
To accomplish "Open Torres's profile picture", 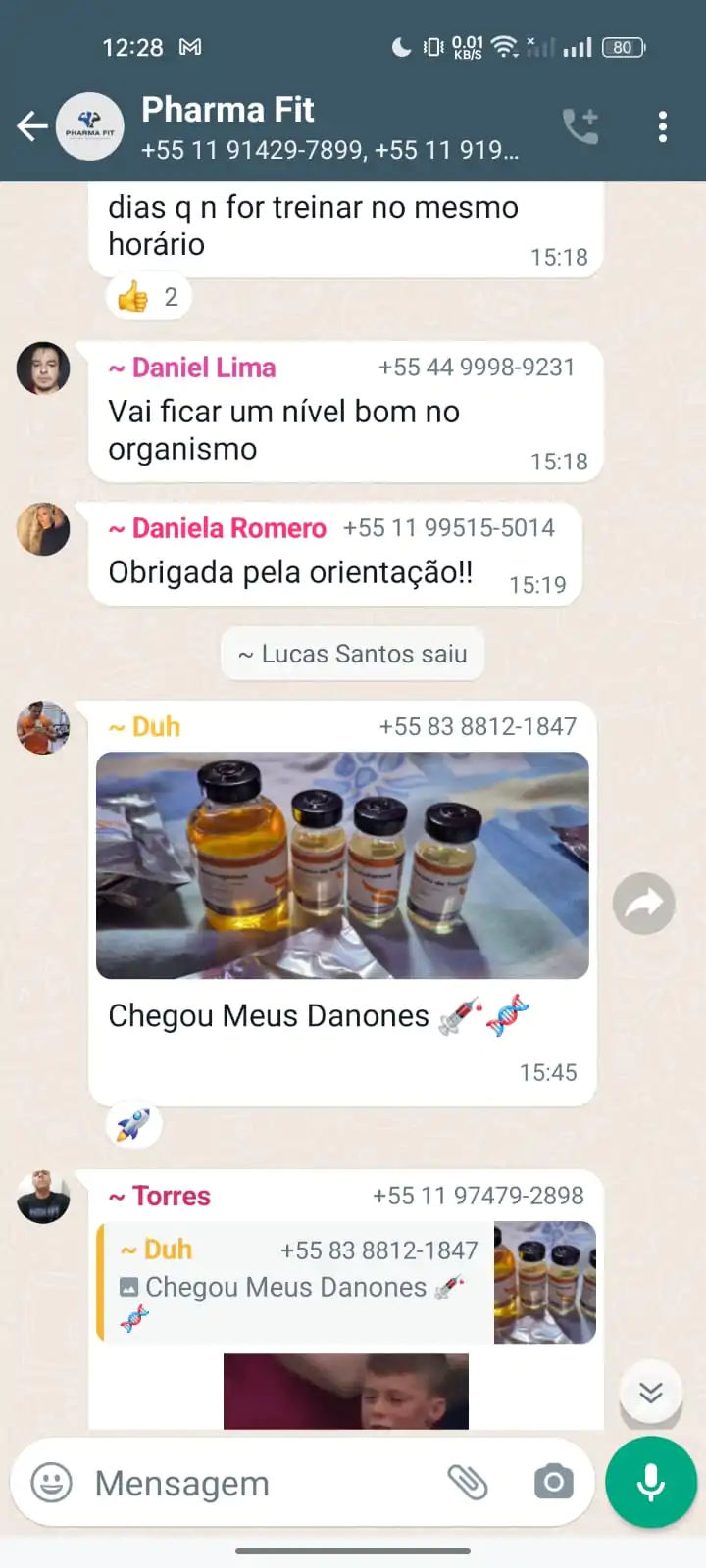I will pos(43,1197).
